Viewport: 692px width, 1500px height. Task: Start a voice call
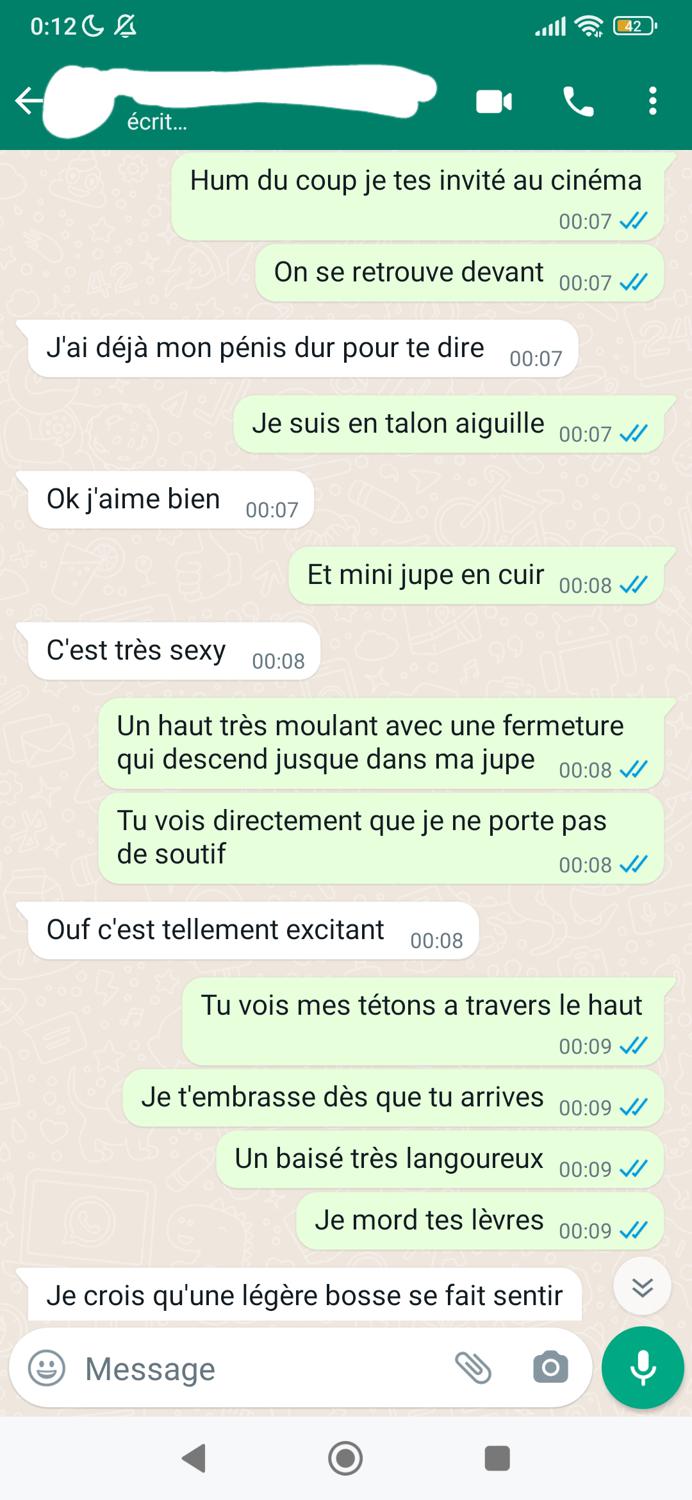click(578, 101)
